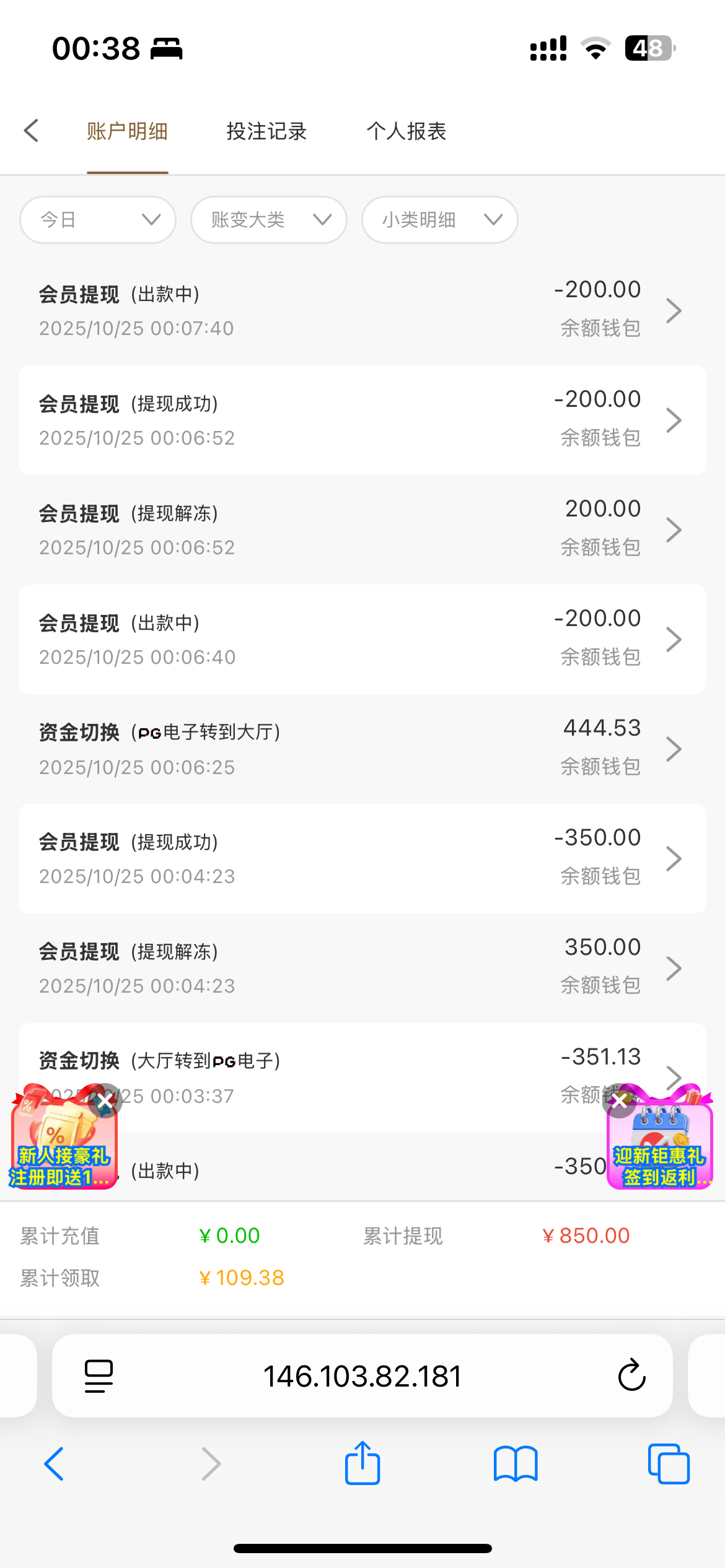Reload the page 146.103.82.181
725x1568 pixels.
click(631, 1375)
